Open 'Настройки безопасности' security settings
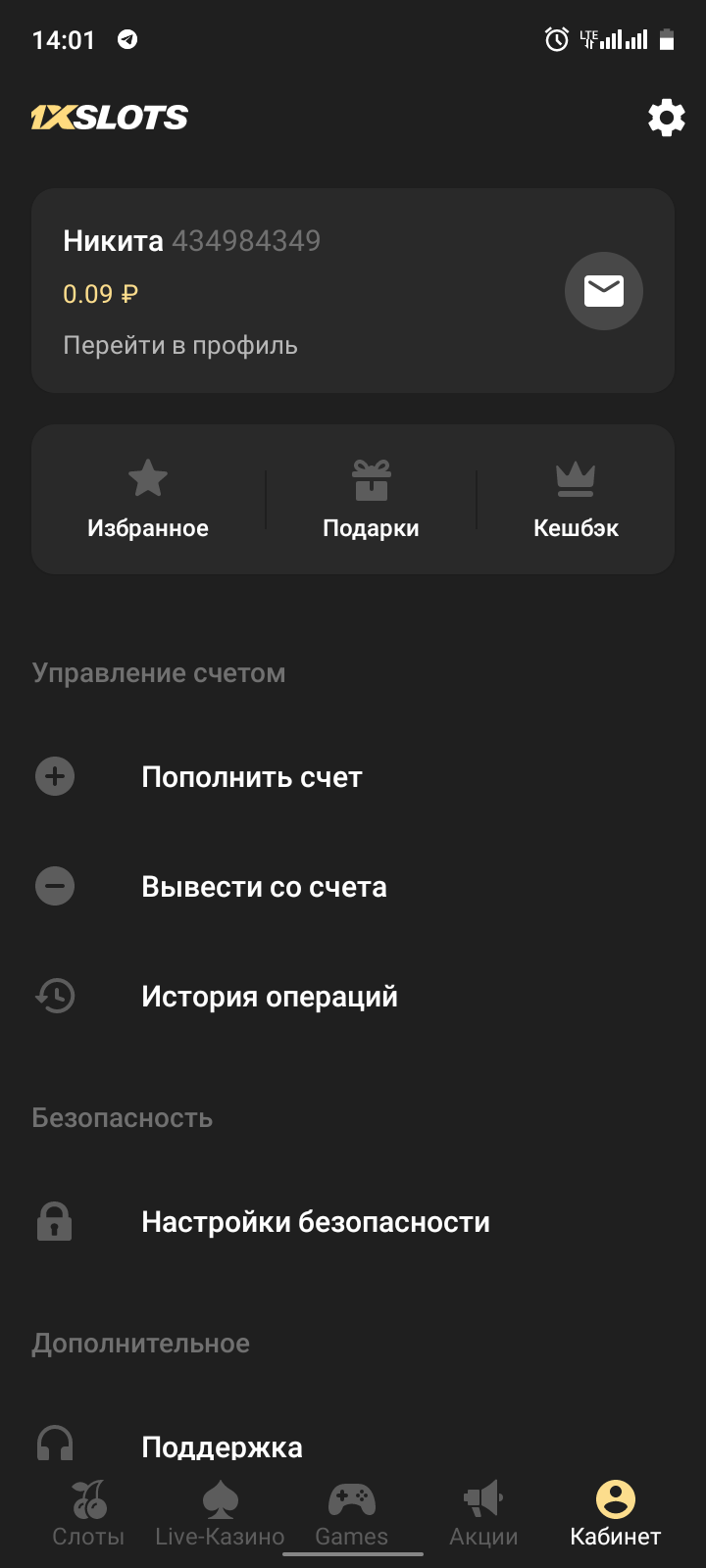 coord(316,1222)
